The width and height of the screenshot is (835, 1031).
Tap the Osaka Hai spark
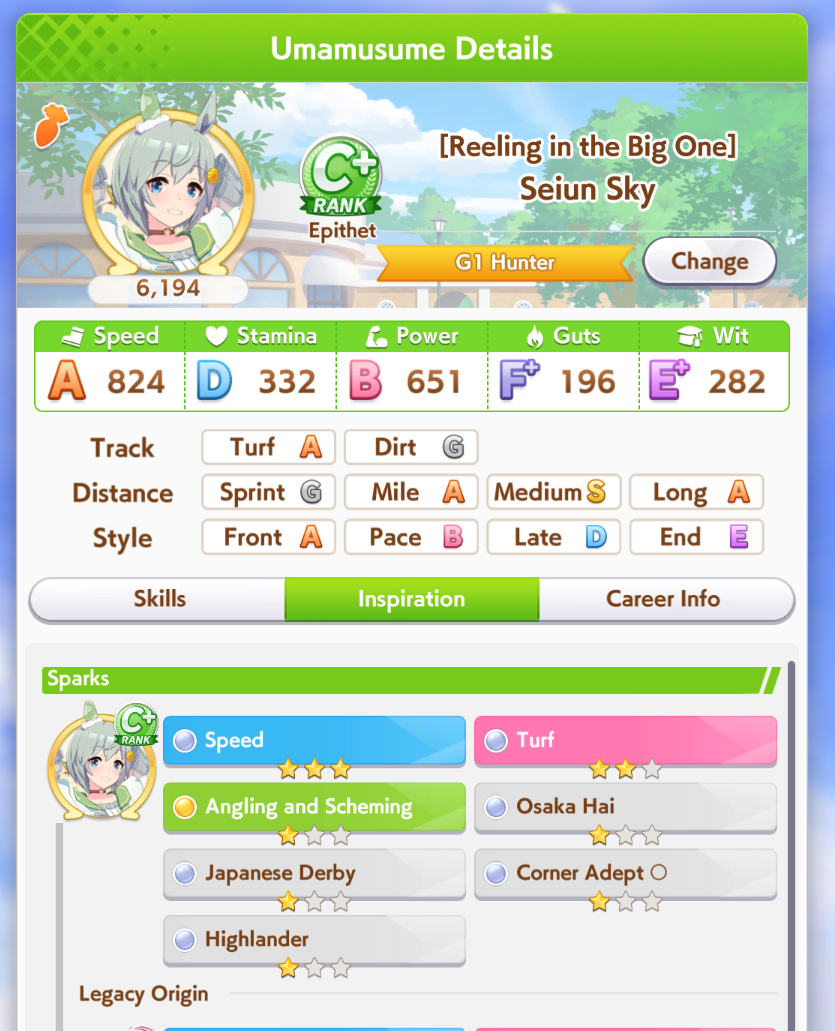tap(625, 807)
